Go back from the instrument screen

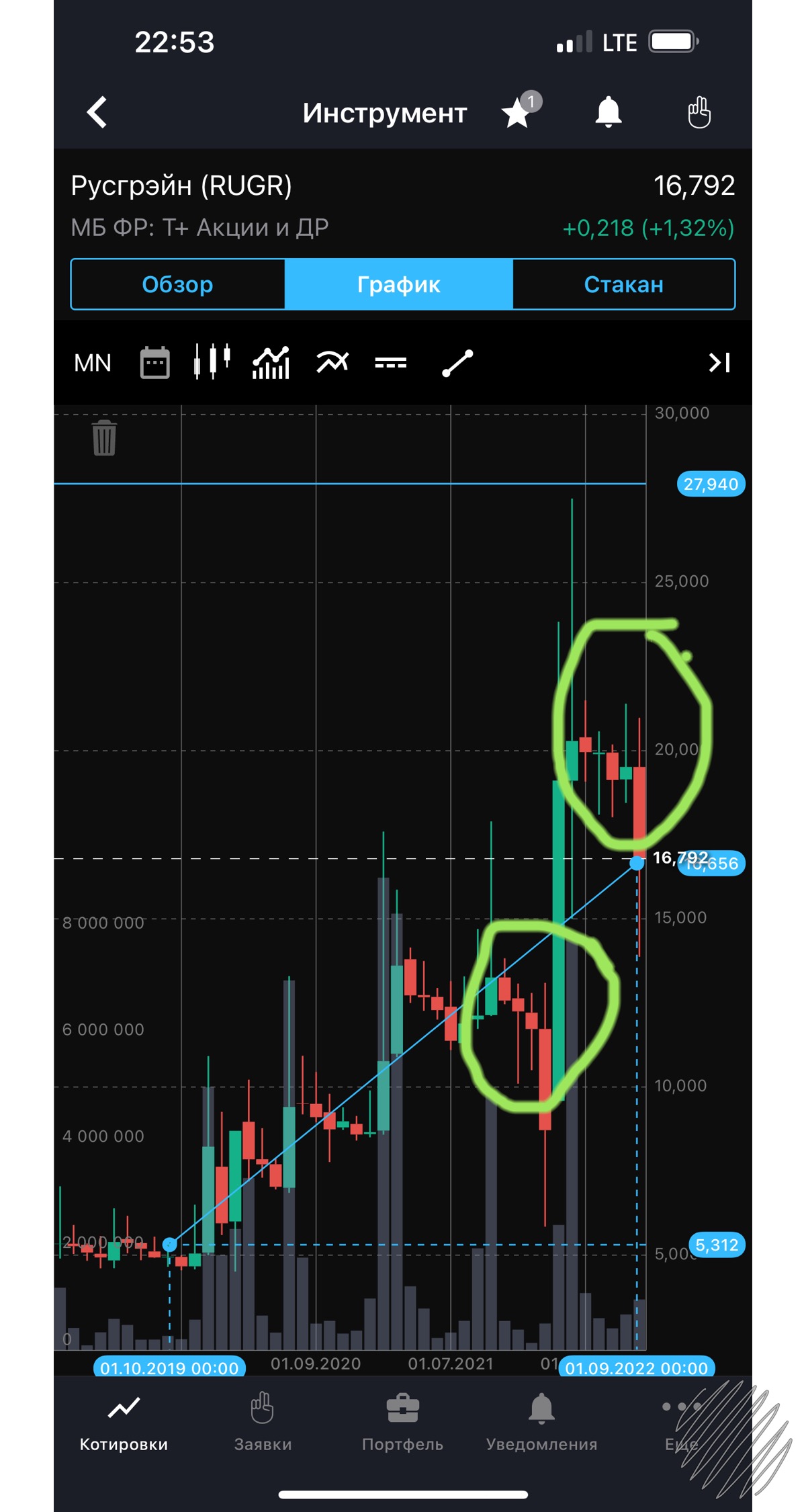(98, 112)
